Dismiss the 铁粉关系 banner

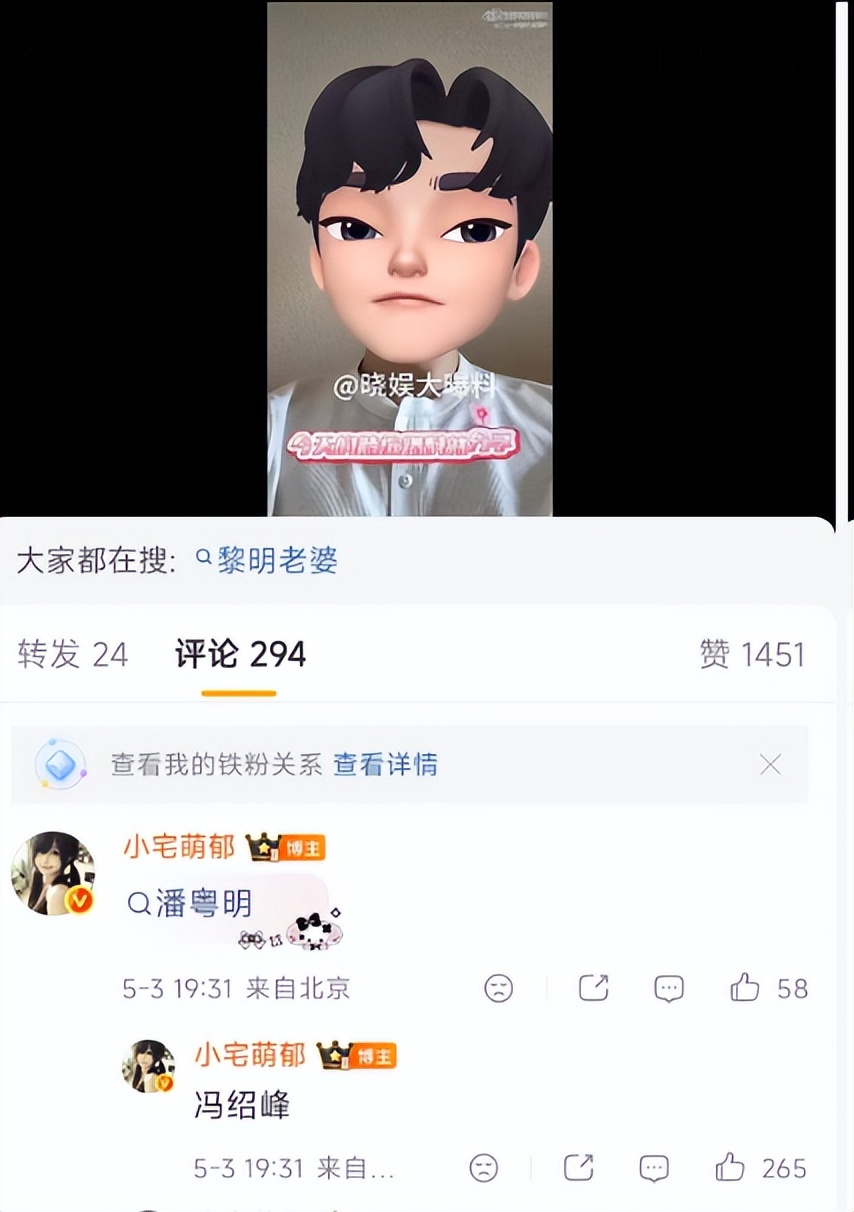click(x=770, y=765)
